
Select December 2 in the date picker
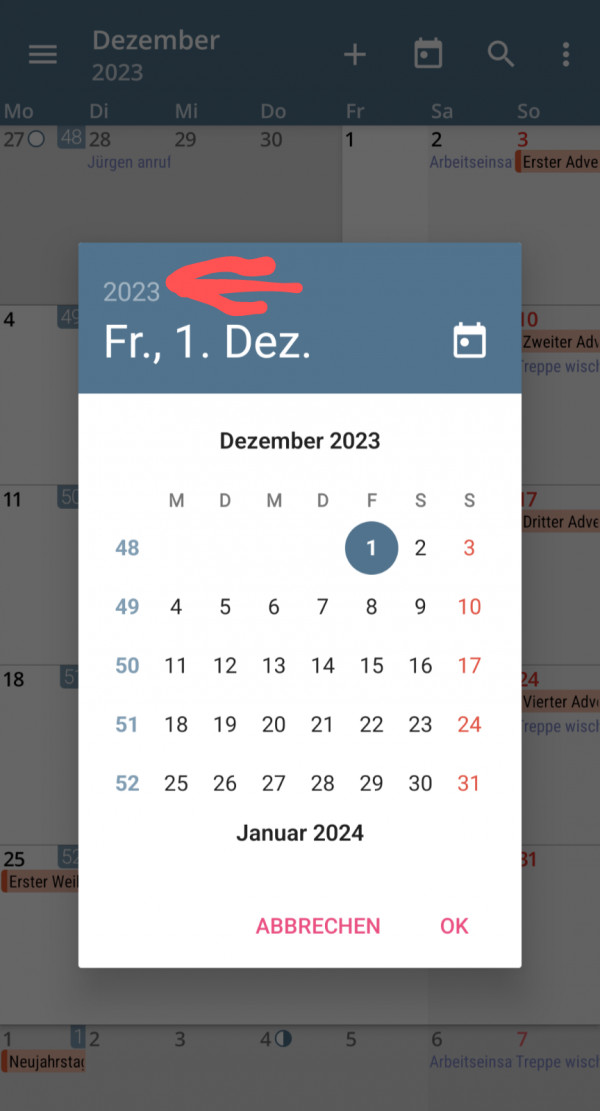[x=420, y=548]
